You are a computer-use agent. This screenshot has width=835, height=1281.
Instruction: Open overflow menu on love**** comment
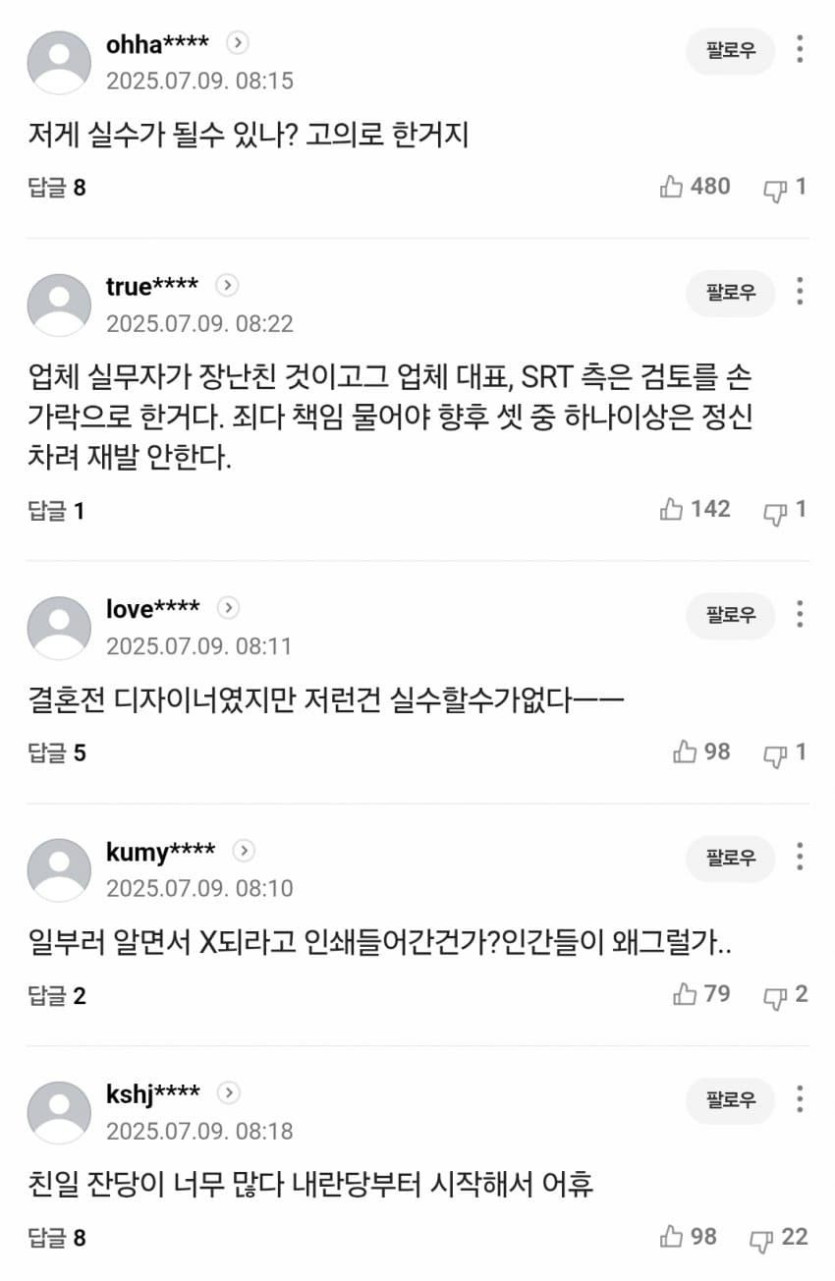[800, 613]
